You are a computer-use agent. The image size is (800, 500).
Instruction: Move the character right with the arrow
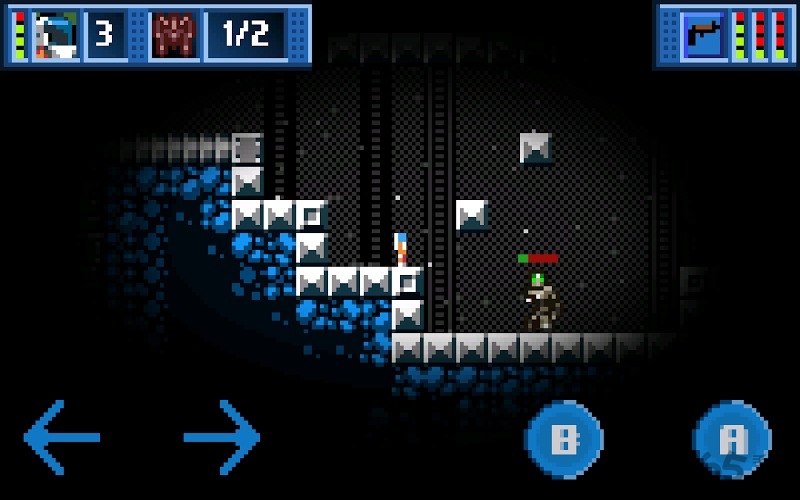point(222,437)
